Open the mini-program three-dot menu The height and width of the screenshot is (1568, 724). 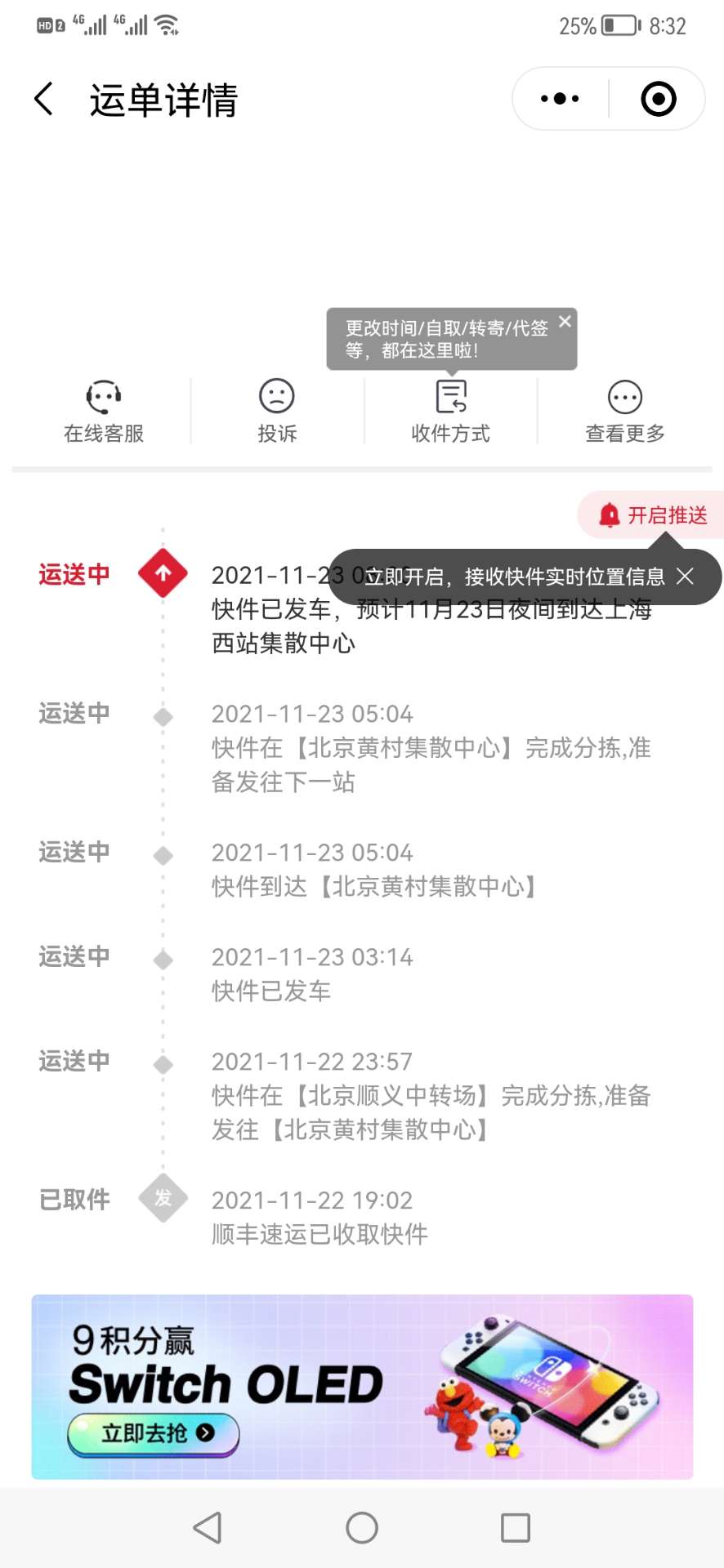pyautogui.click(x=560, y=99)
